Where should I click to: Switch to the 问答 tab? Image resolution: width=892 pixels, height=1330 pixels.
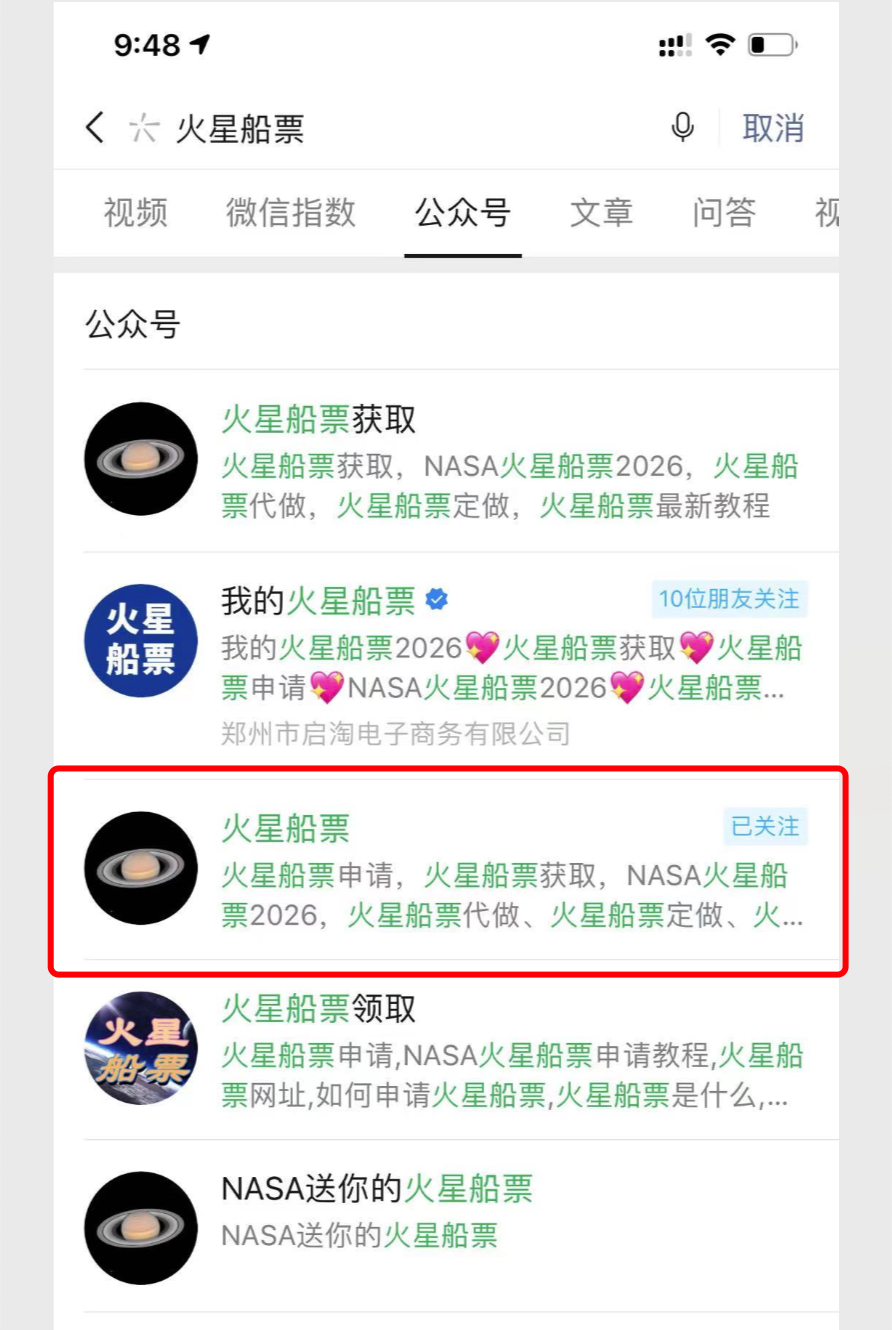[x=724, y=213]
